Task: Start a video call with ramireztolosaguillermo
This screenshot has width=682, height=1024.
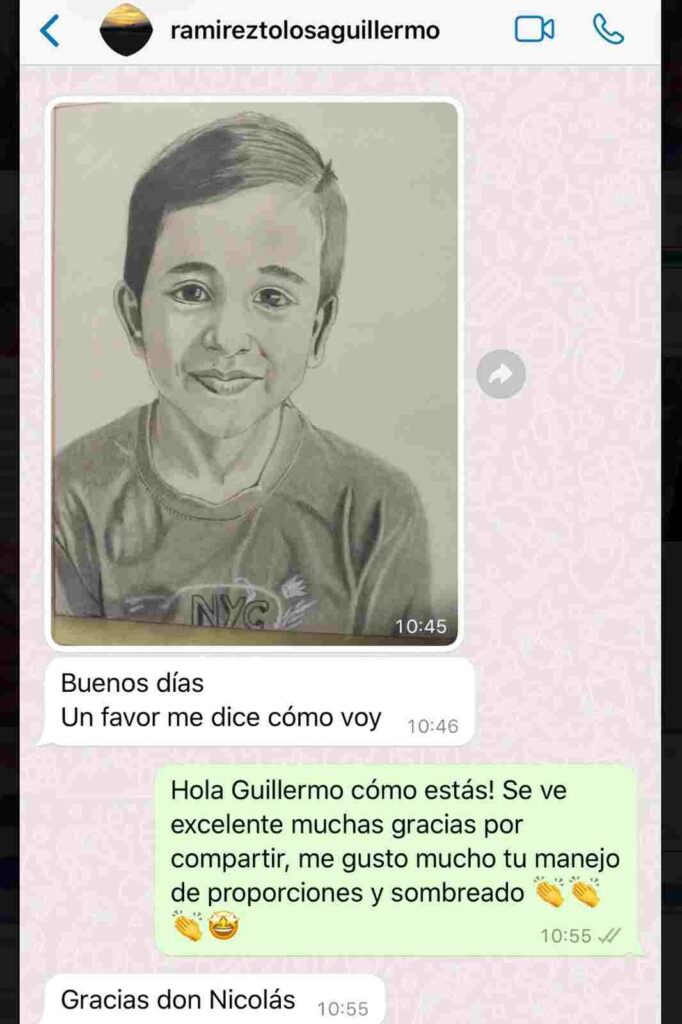Action: tap(534, 30)
